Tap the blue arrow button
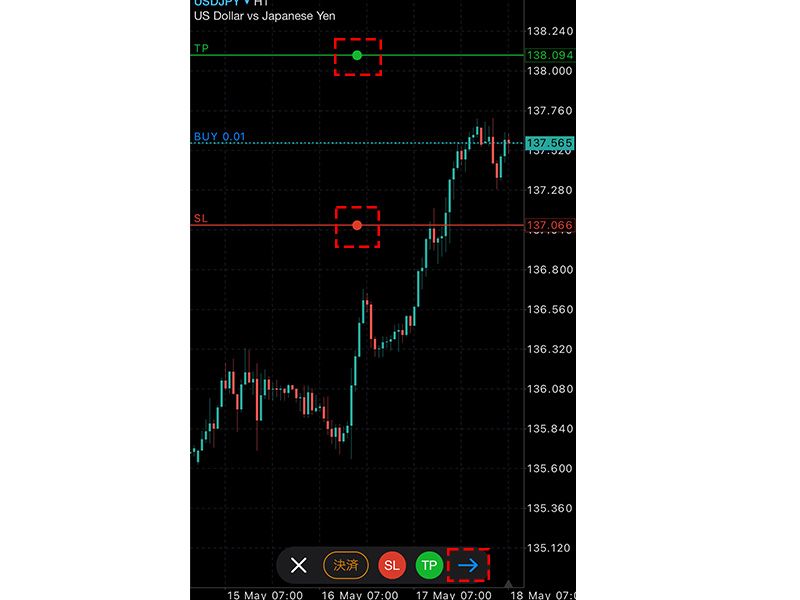Viewport: 800px width, 600px height. tap(468, 566)
